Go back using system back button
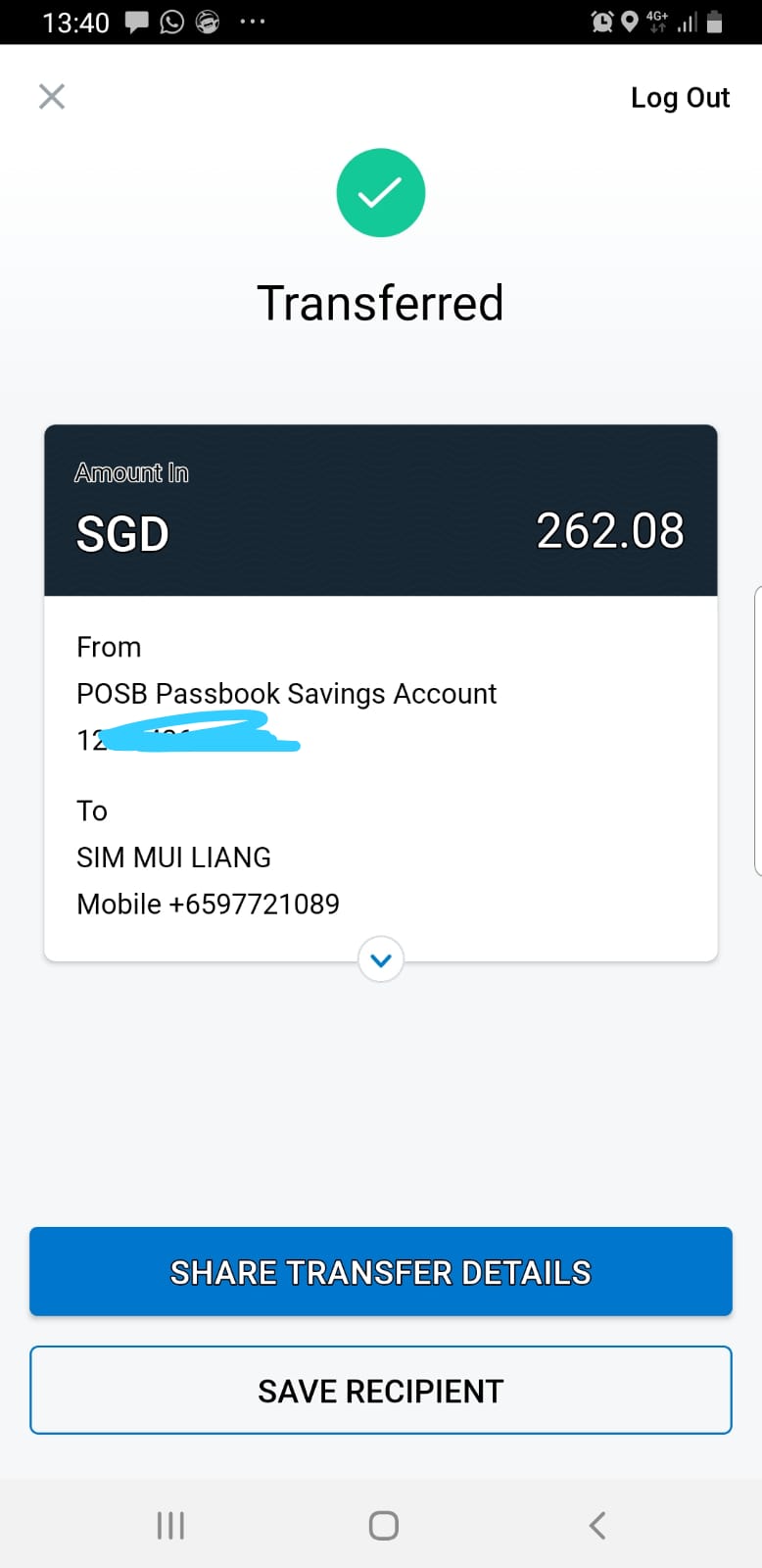The height and width of the screenshot is (1568, 762). 596,1525
